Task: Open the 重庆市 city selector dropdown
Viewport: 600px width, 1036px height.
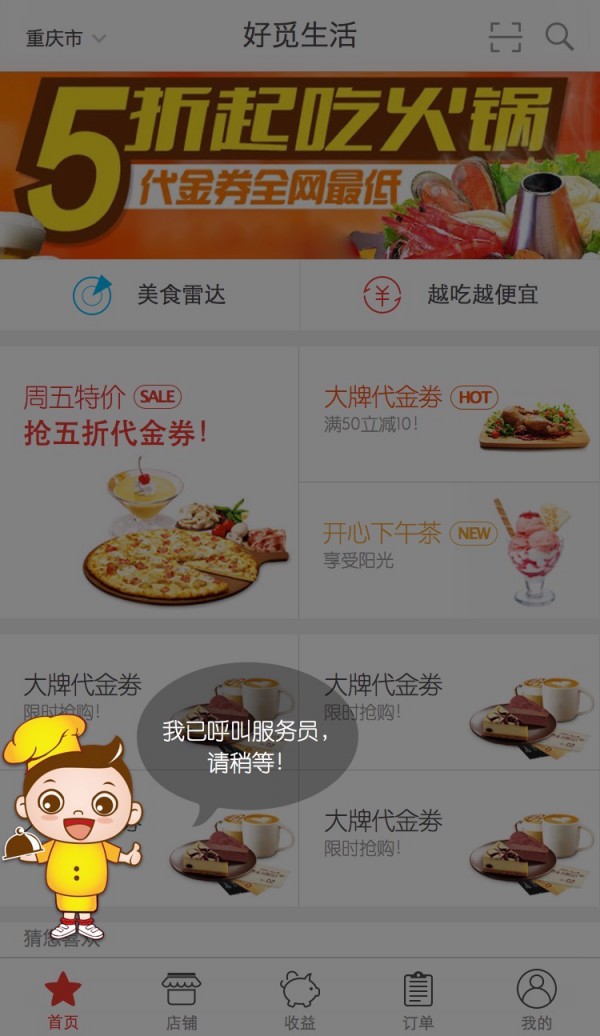Action: point(65,39)
